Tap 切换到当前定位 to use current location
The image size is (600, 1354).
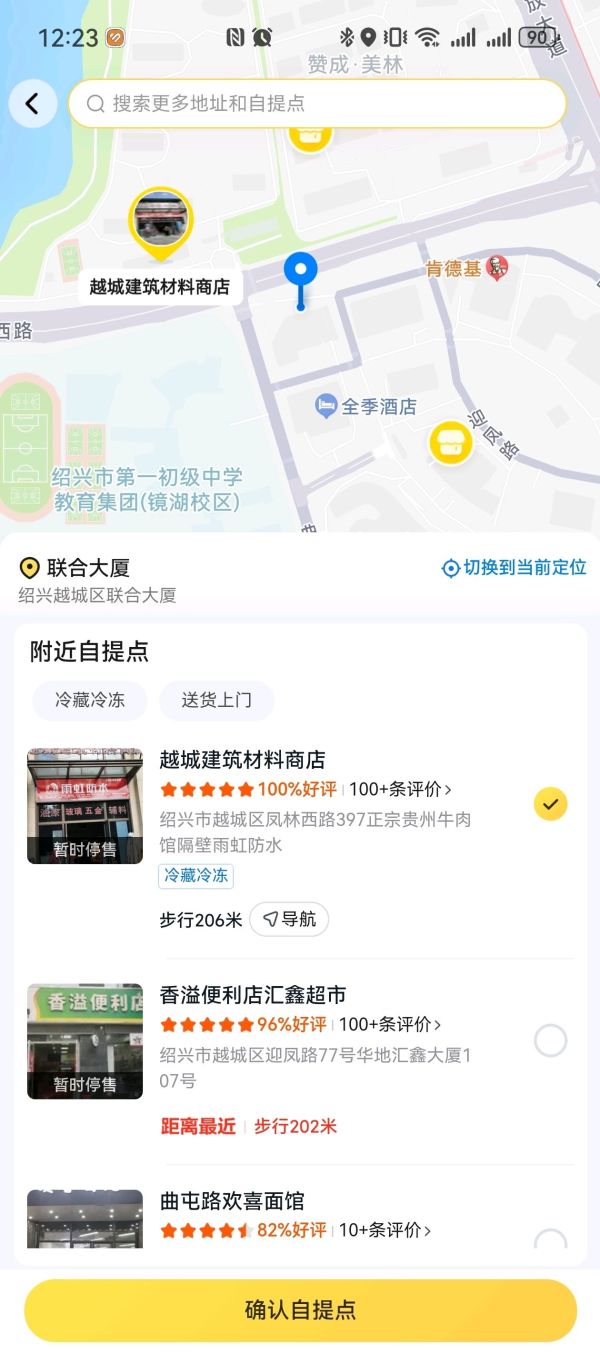[514, 568]
